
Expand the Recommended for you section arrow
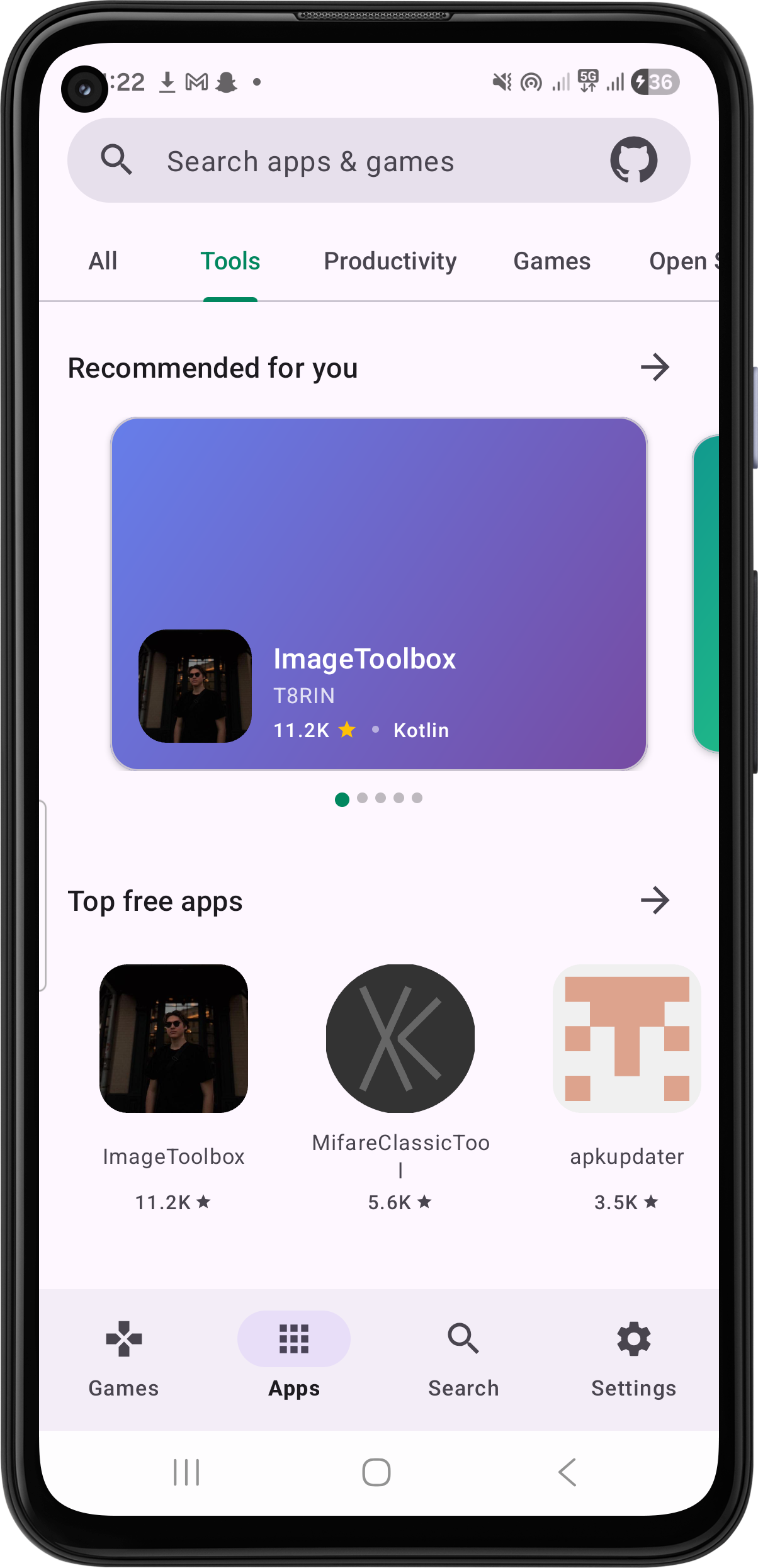(x=655, y=368)
